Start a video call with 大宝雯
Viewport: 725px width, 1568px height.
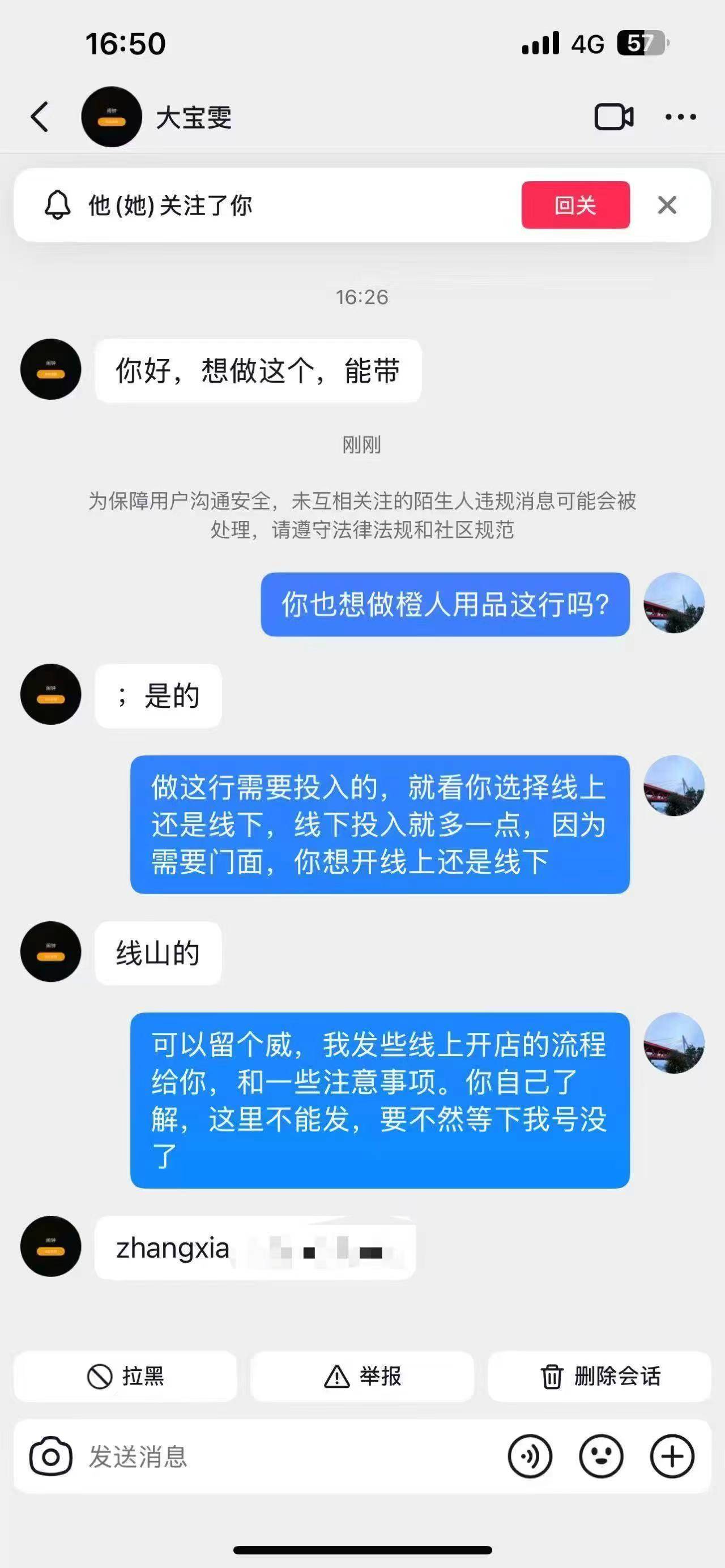tap(613, 117)
